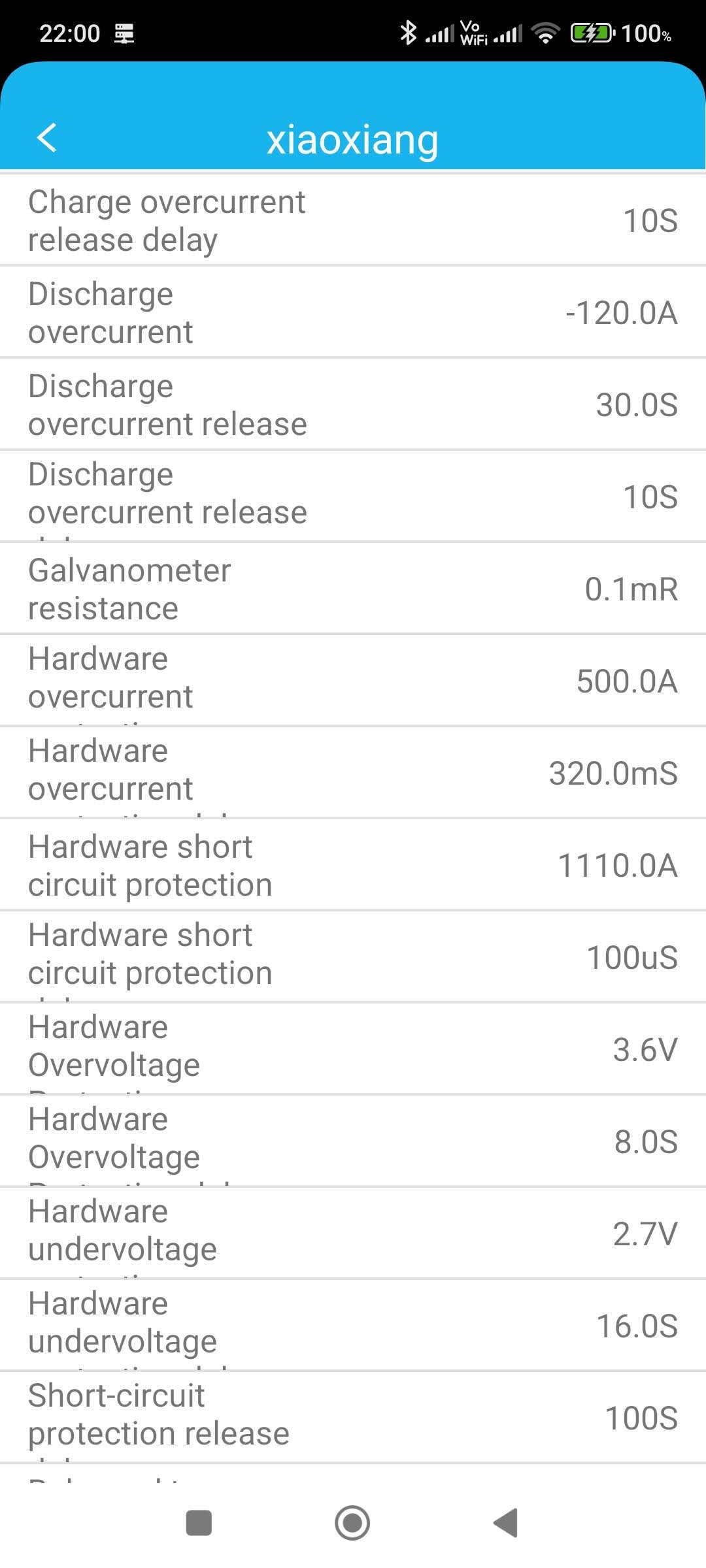Image resolution: width=706 pixels, height=1568 pixels.
Task: Select Hardware Overvoltage row showing 8.0S
Action: click(x=353, y=1141)
